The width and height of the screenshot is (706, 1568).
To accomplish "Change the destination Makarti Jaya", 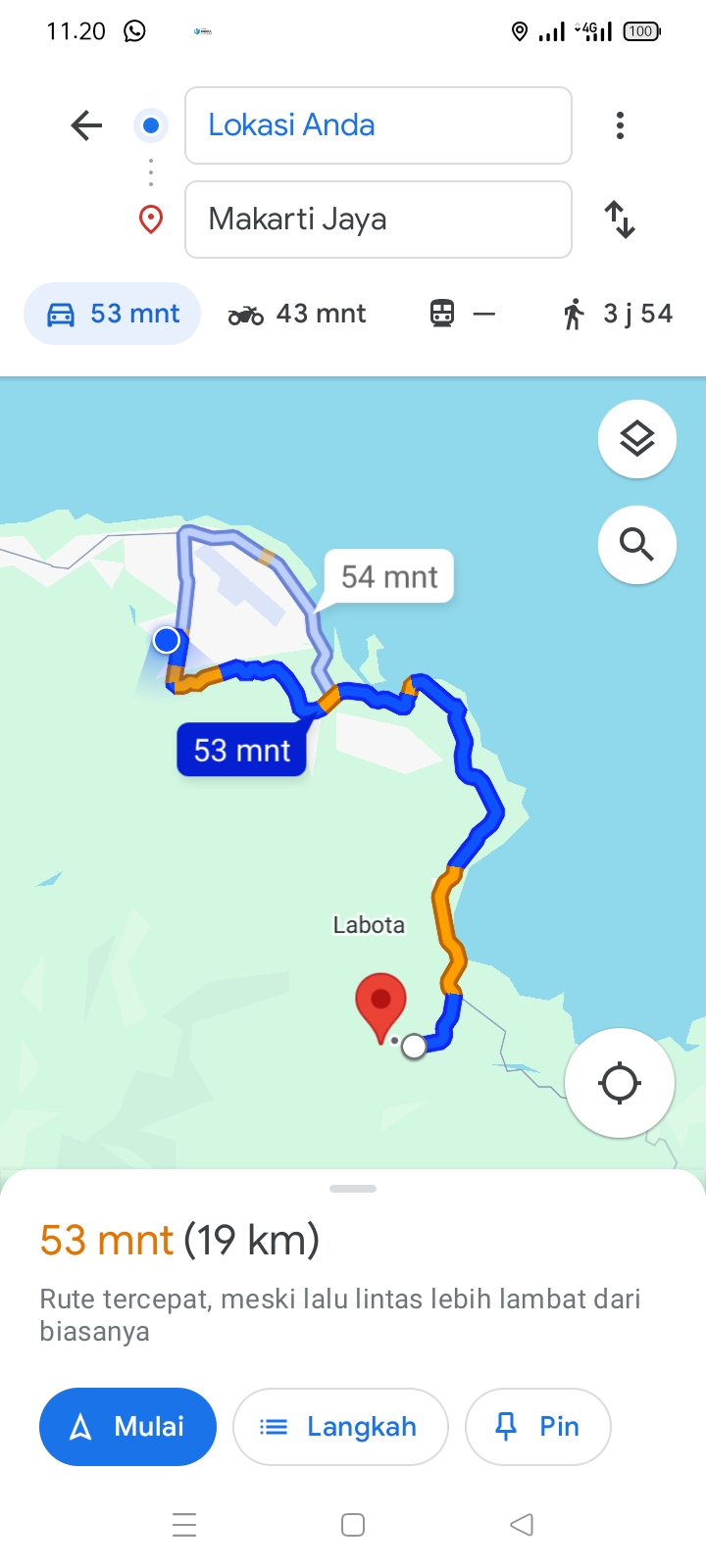I will click(378, 220).
